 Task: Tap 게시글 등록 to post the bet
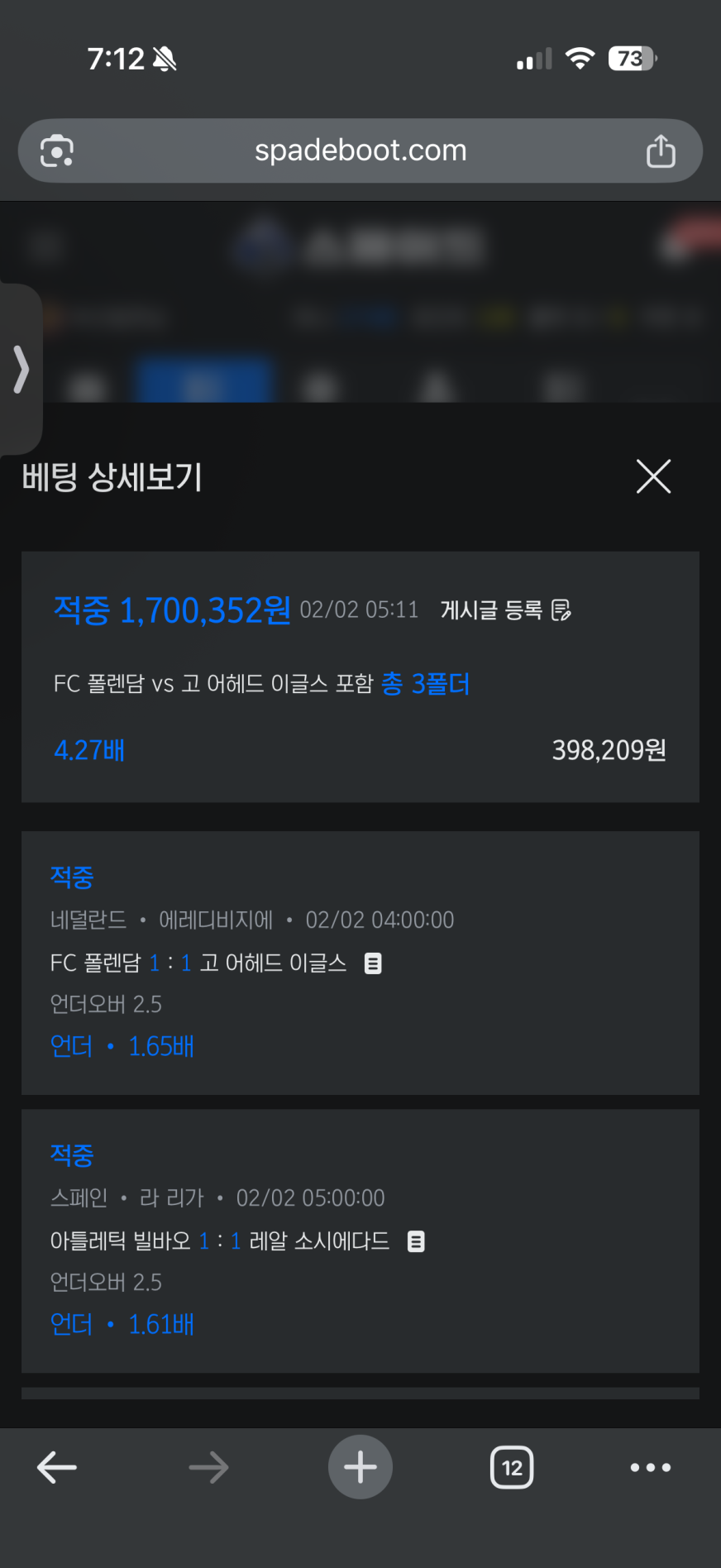[x=505, y=610]
